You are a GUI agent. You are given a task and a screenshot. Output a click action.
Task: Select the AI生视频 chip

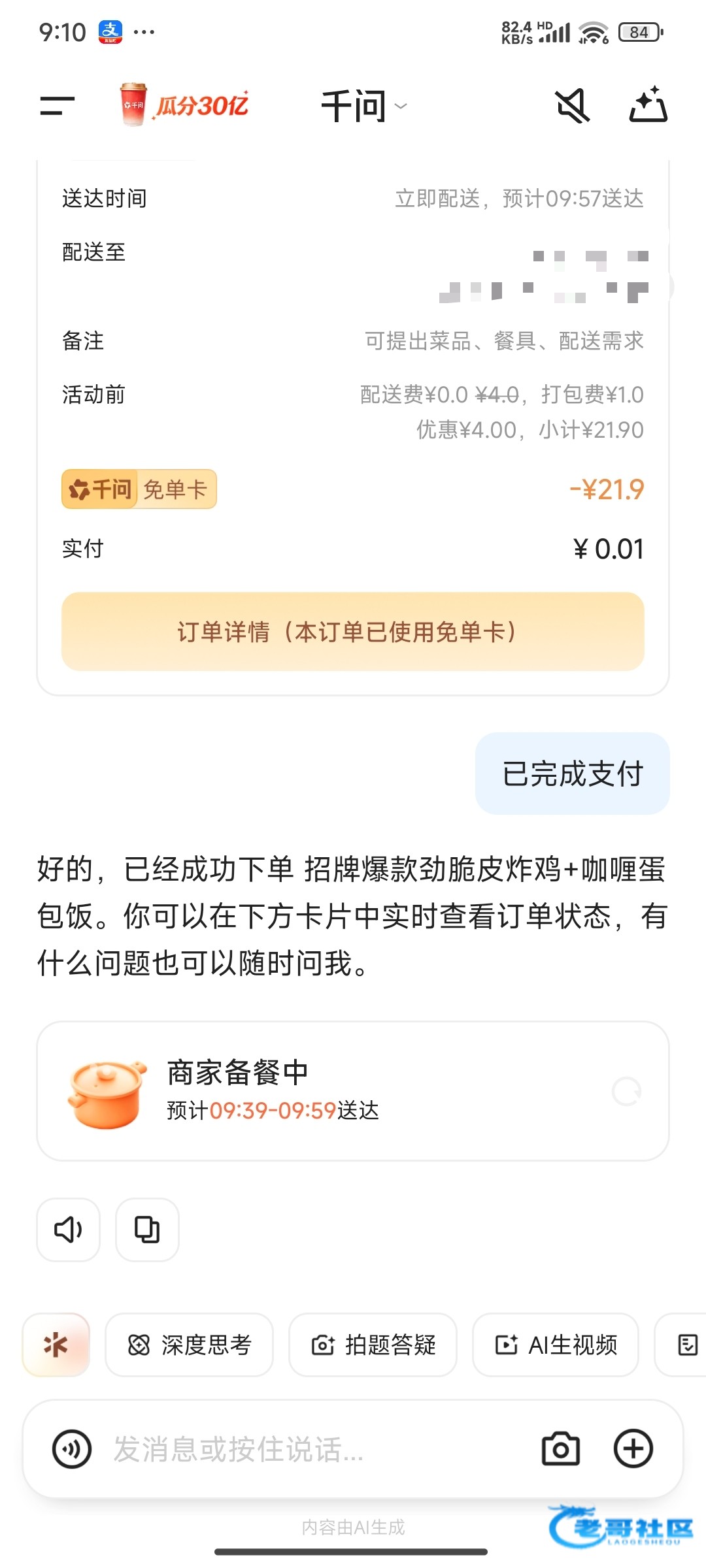(556, 1345)
